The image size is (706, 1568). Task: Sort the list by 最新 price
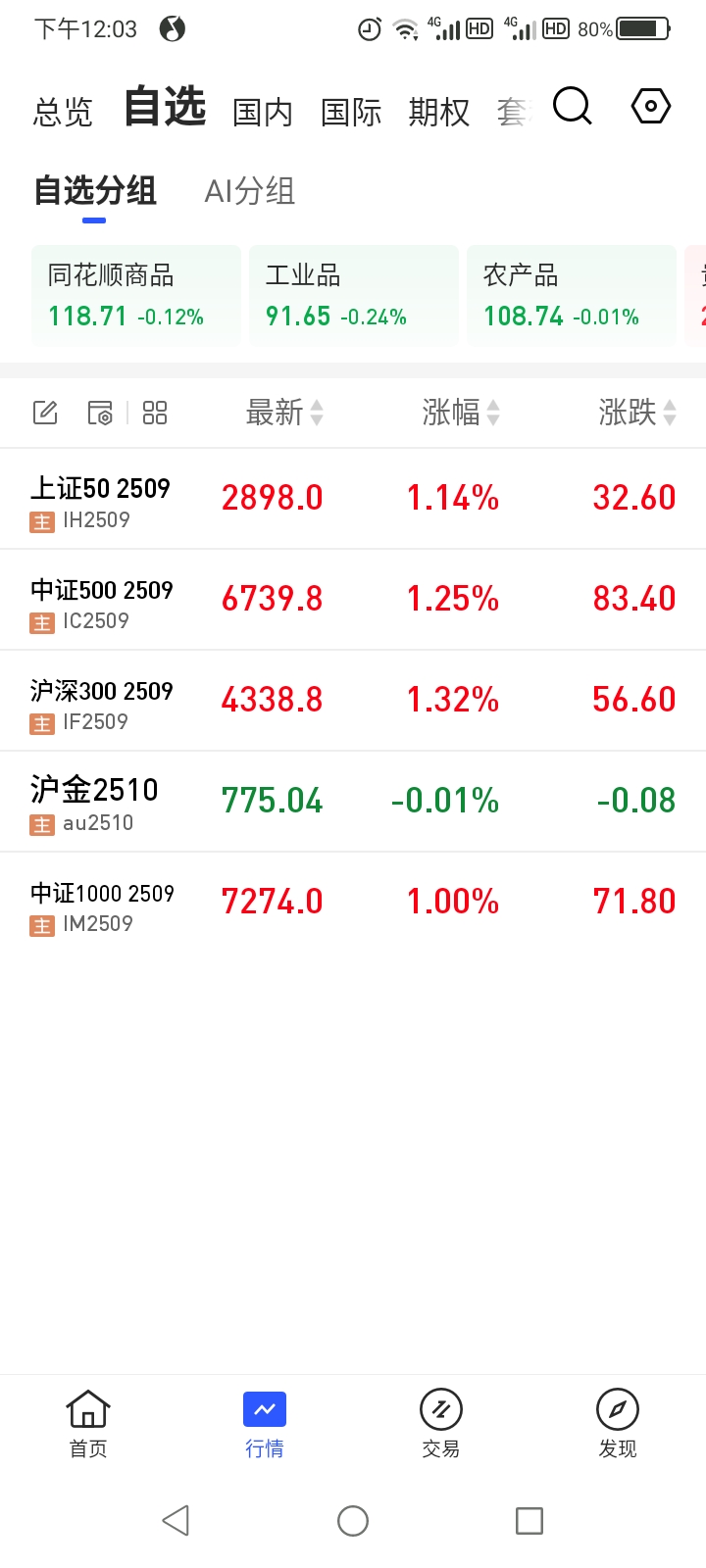284,413
